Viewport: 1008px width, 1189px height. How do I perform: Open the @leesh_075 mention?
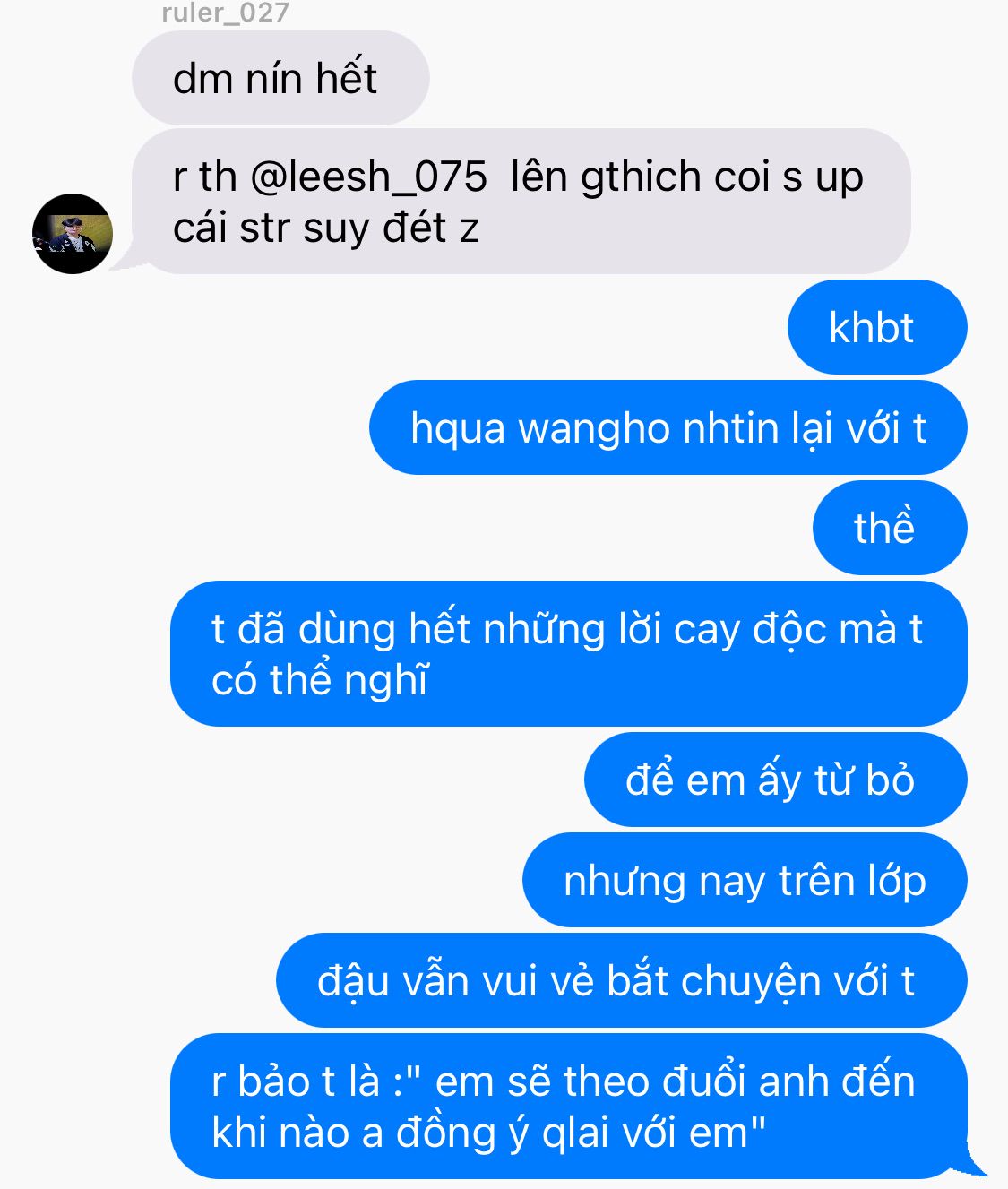click(x=367, y=177)
